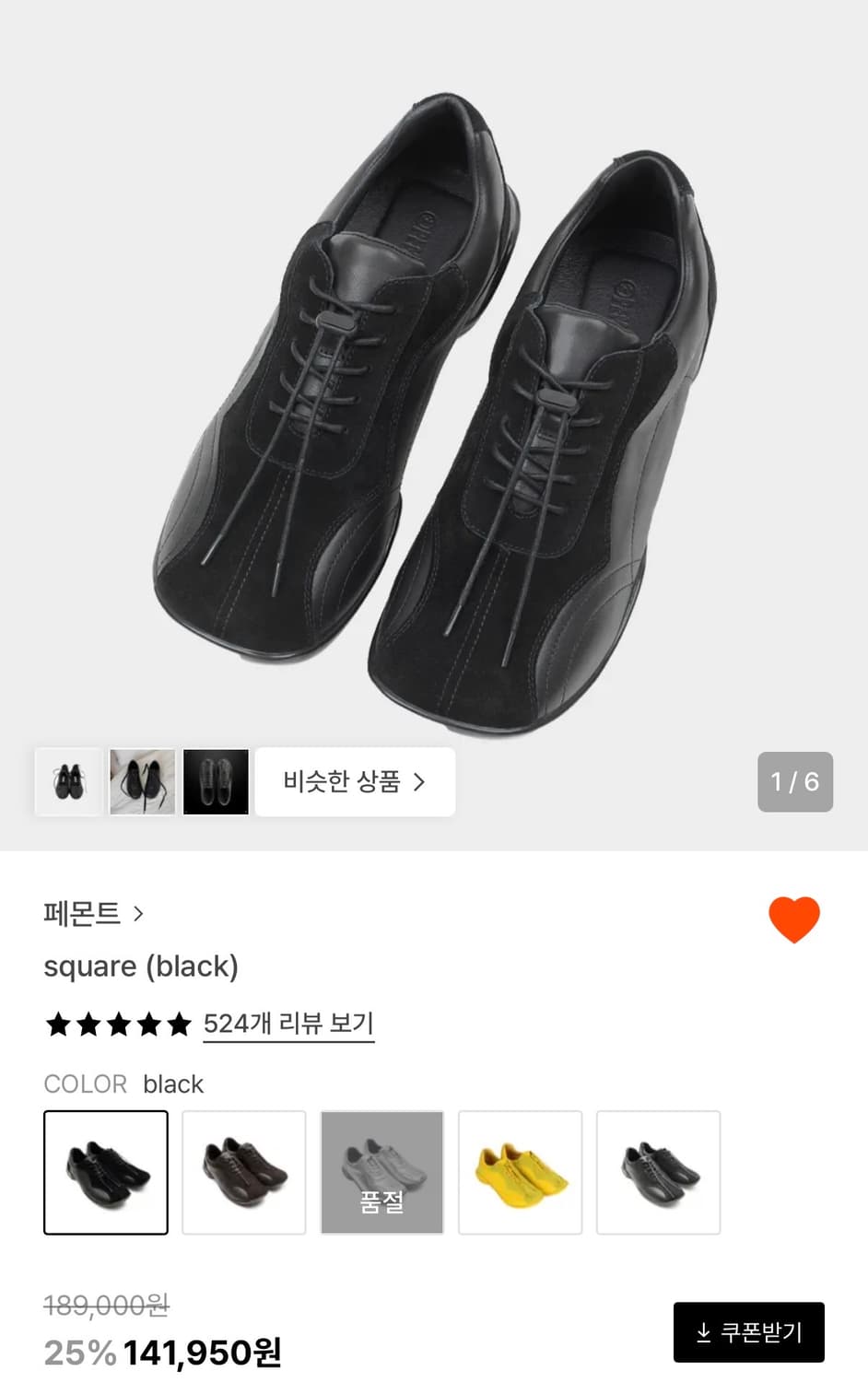Click the first product thumbnail in the carousel
The width and height of the screenshot is (868, 1382).
point(67,781)
